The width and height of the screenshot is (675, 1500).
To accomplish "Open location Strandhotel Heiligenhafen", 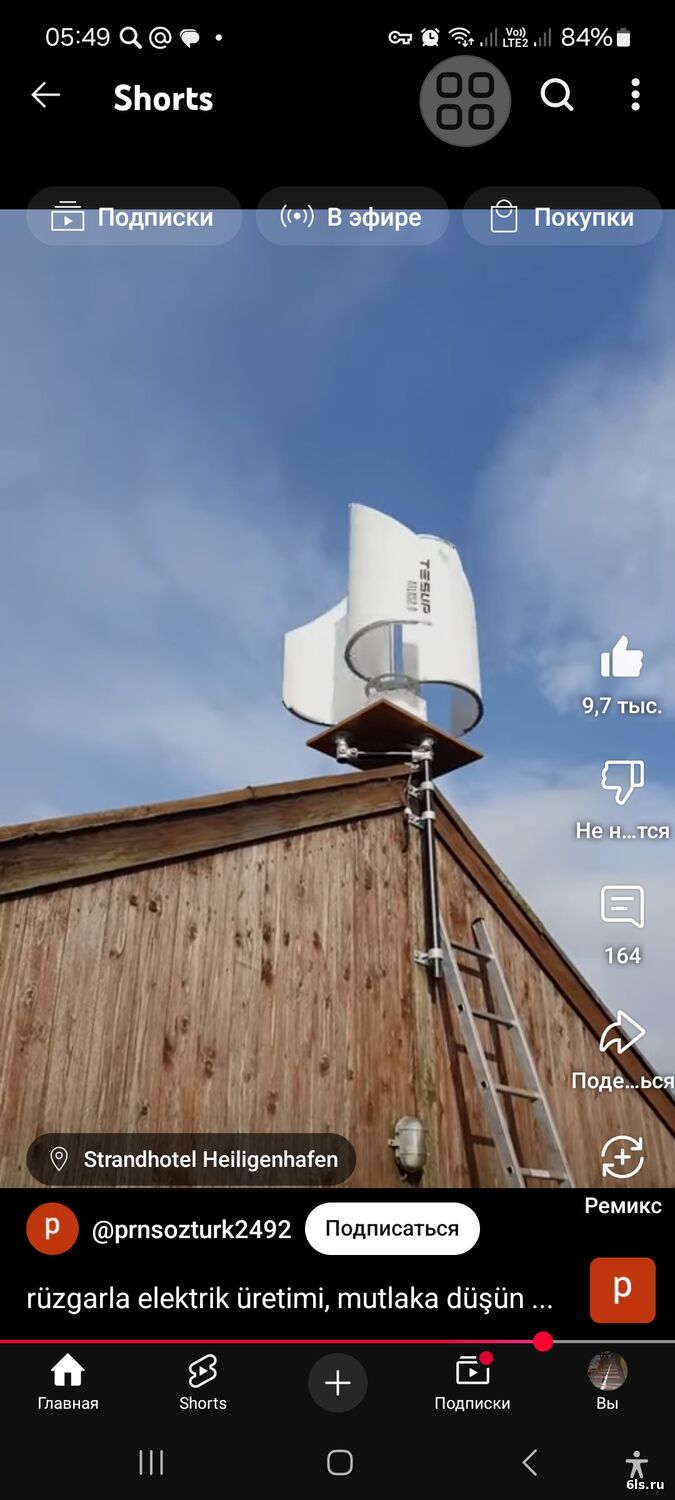I will point(191,1160).
